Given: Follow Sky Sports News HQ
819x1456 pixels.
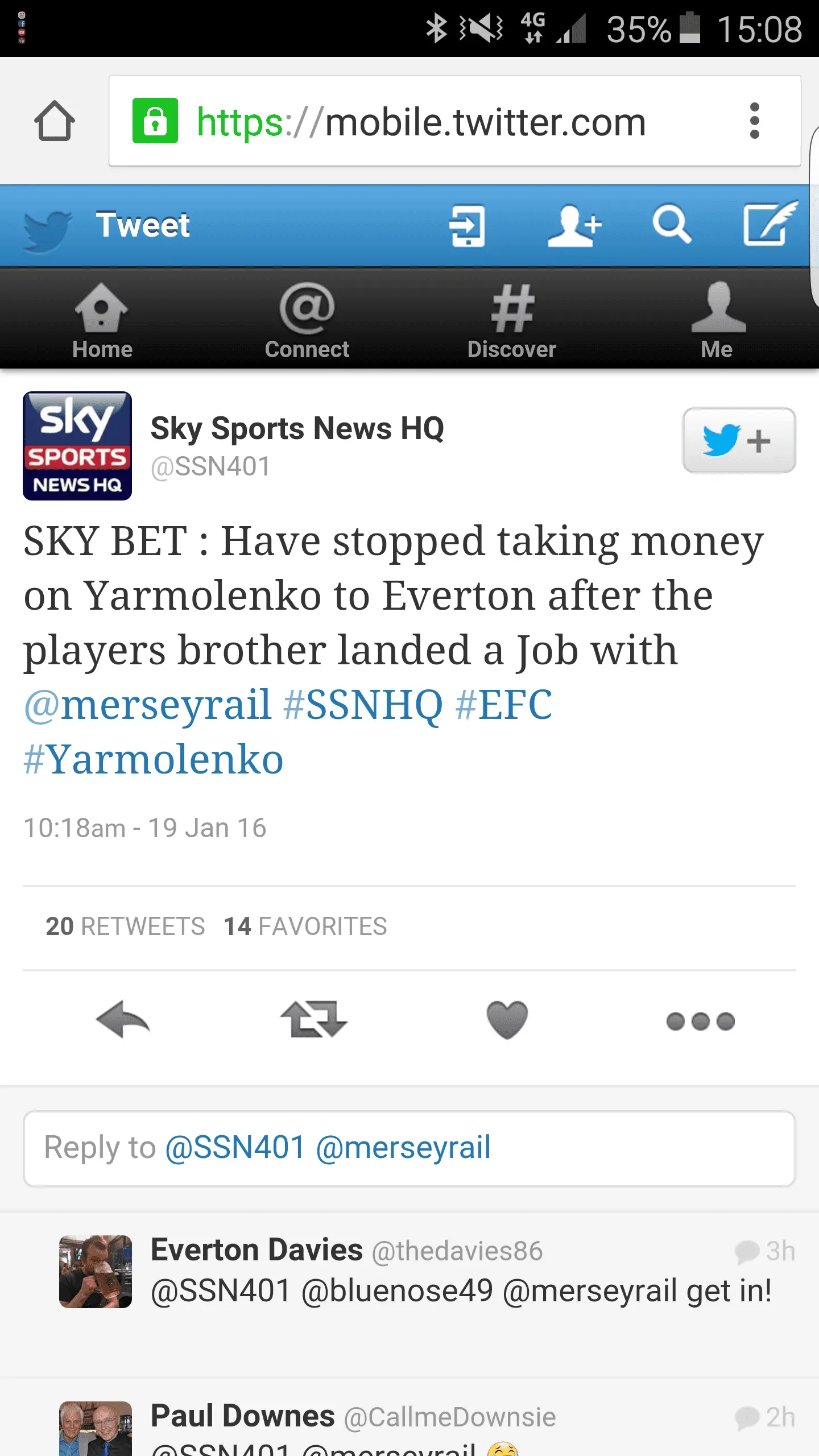Looking at the screenshot, I should [738, 440].
